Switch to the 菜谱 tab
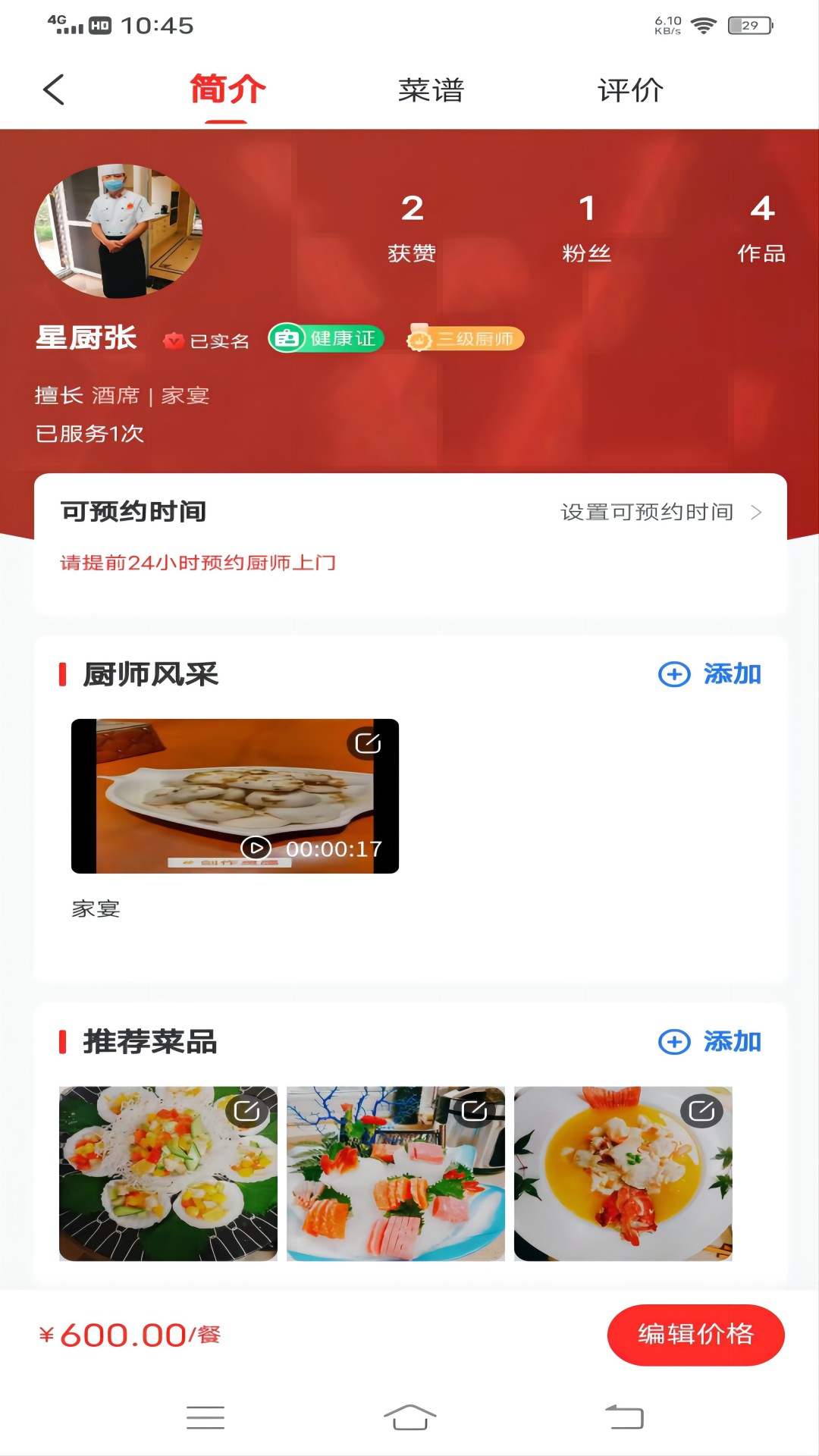Image resolution: width=819 pixels, height=1456 pixels. coord(432,89)
